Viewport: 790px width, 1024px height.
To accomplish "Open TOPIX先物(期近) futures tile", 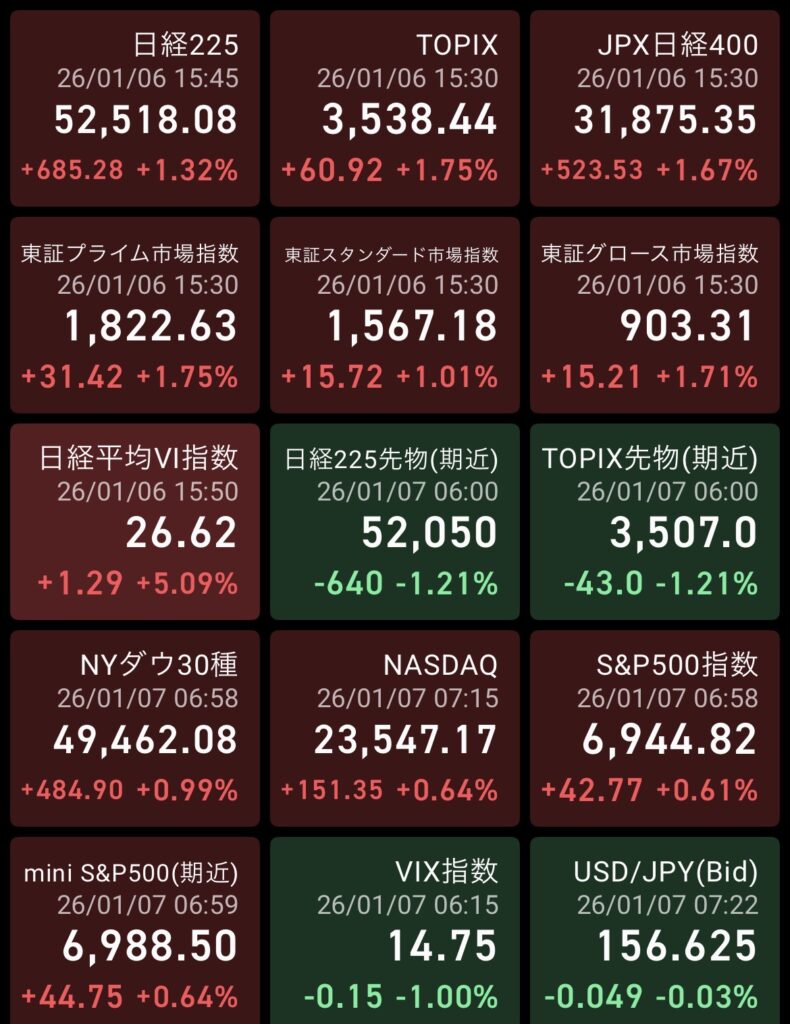I will point(654,521).
